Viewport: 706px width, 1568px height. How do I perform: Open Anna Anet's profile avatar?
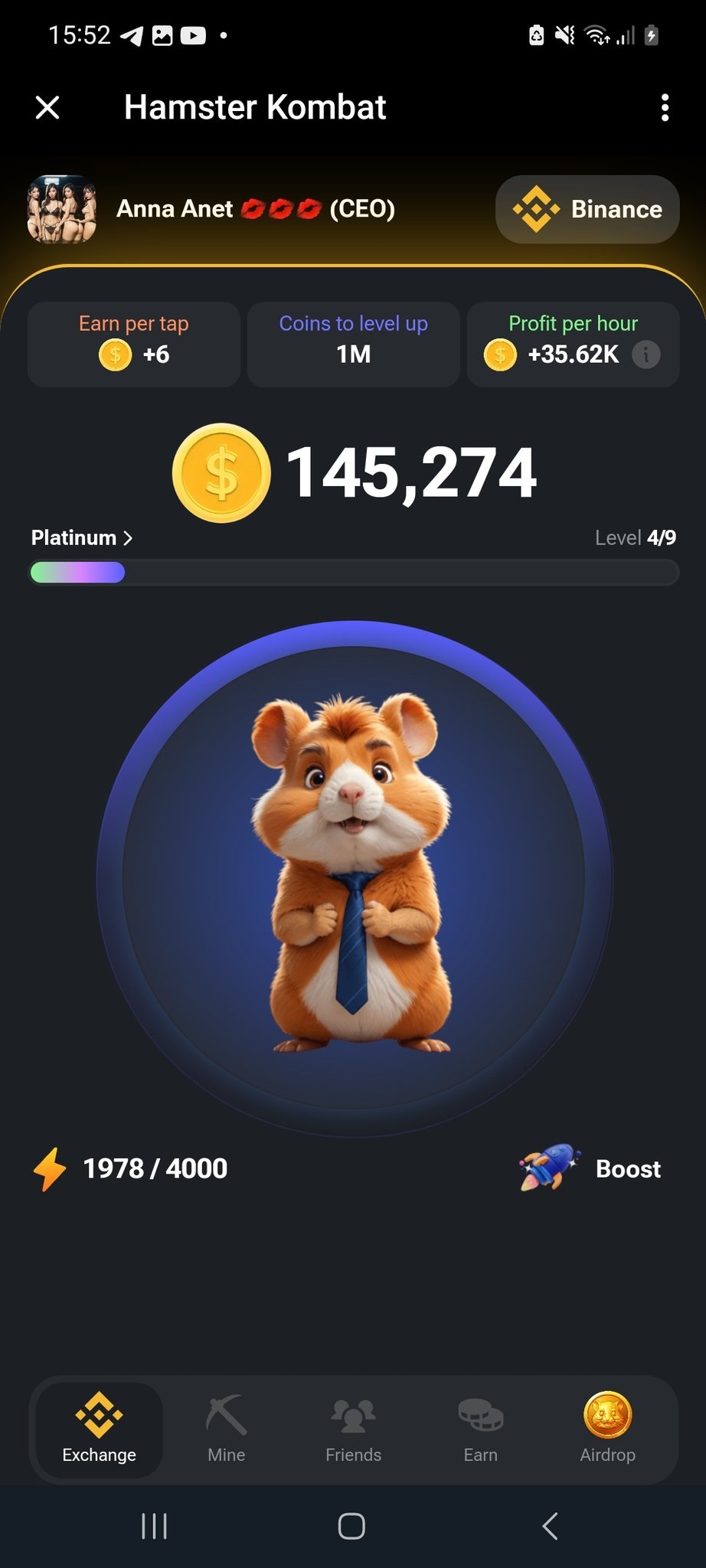click(61, 209)
